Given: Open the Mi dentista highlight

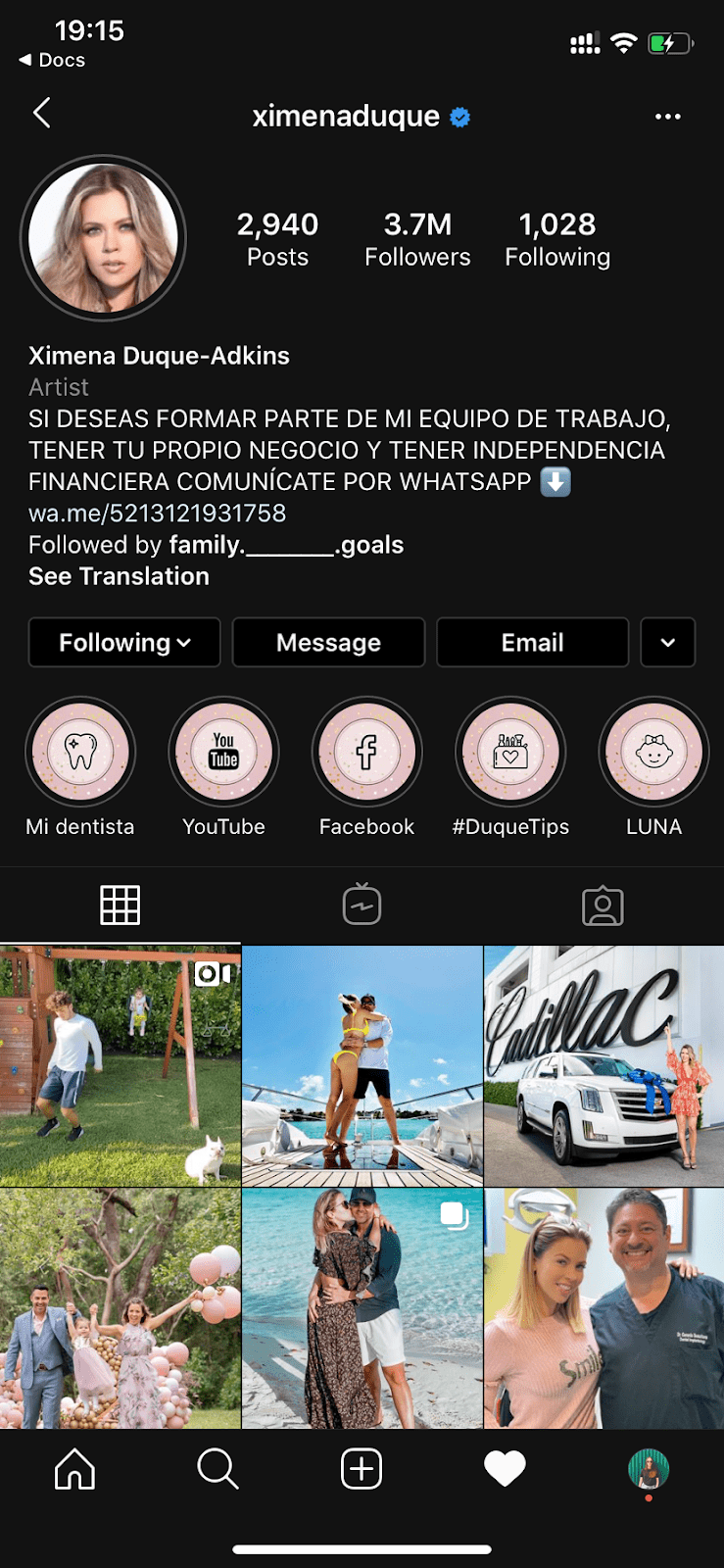Looking at the screenshot, I should 80,753.
